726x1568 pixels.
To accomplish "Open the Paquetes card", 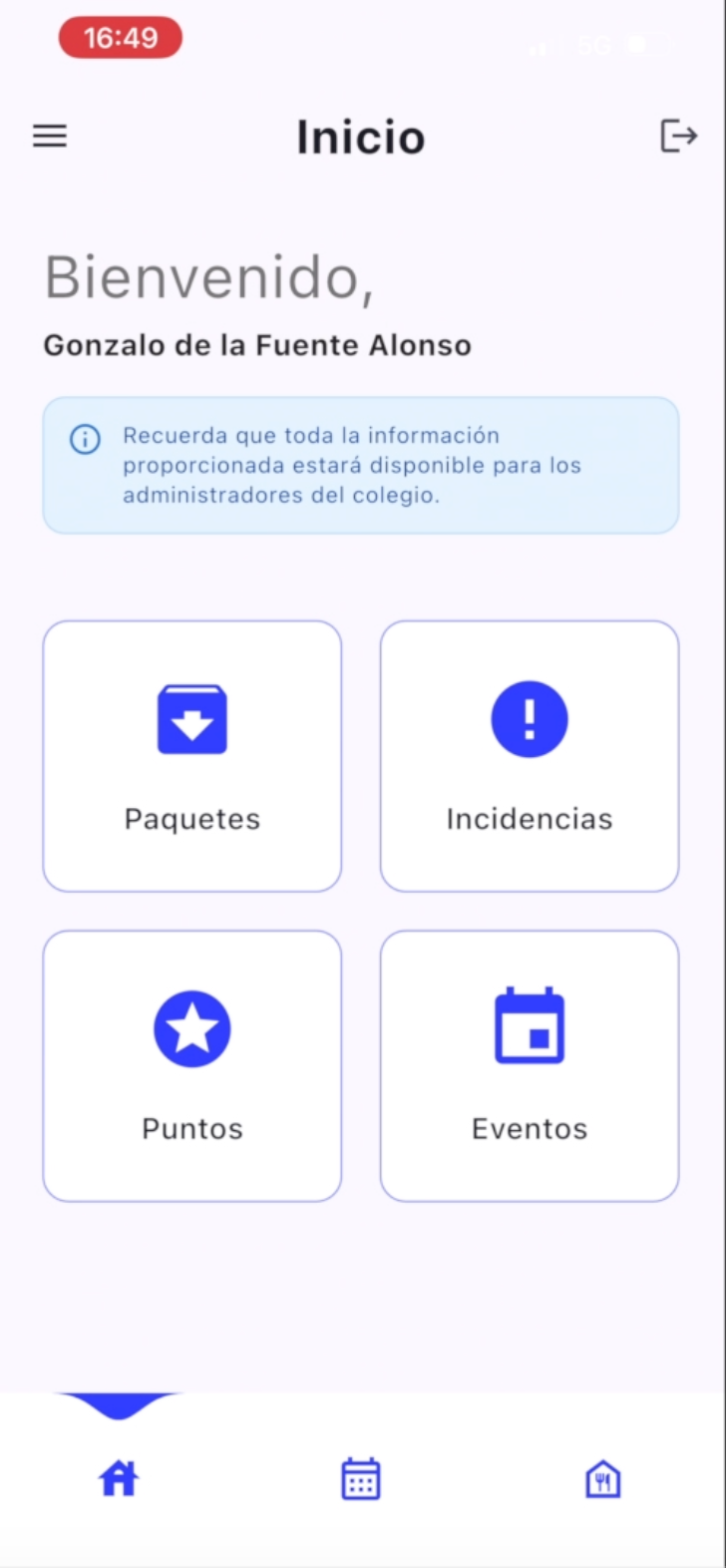I will (x=191, y=755).
